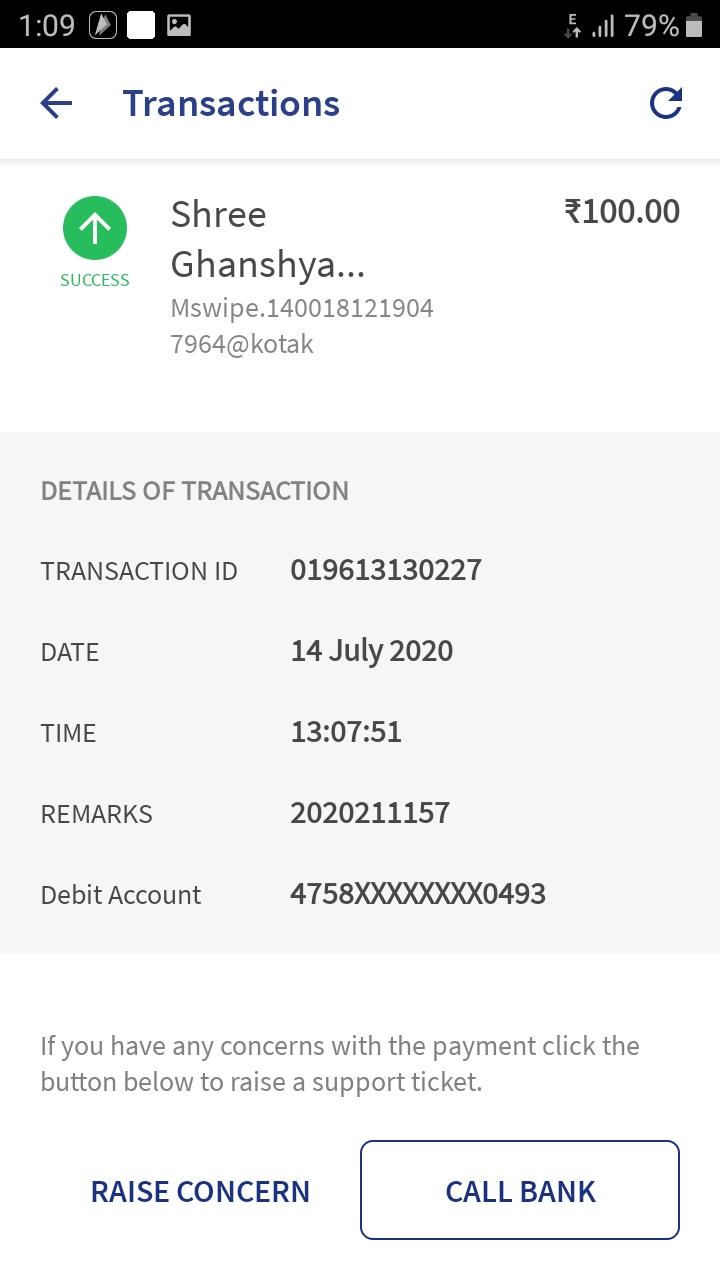The image size is (720, 1280).
Task: Tap the Raise Concern button
Action: 200,1191
